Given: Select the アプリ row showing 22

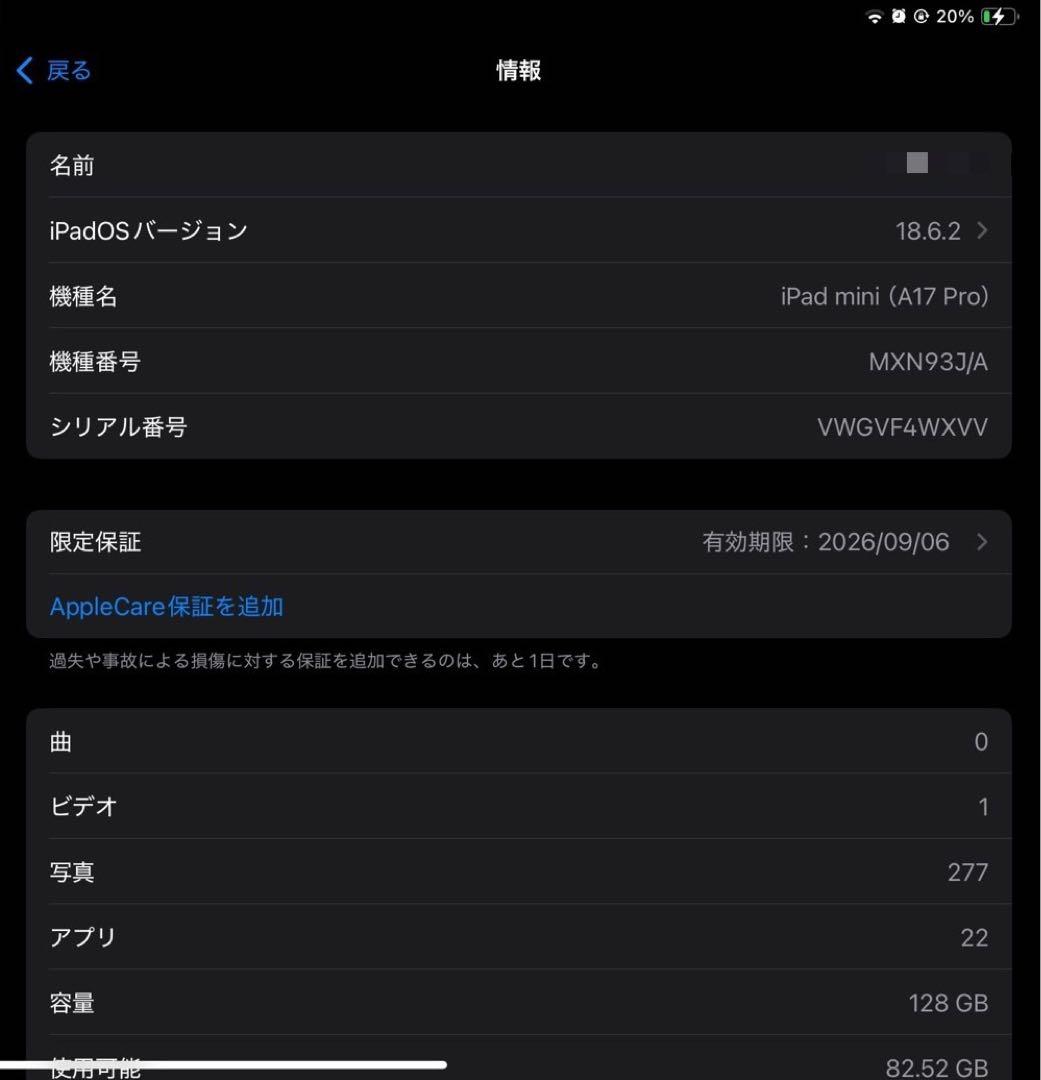Looking at the screenshot, I should pos(520,937).
